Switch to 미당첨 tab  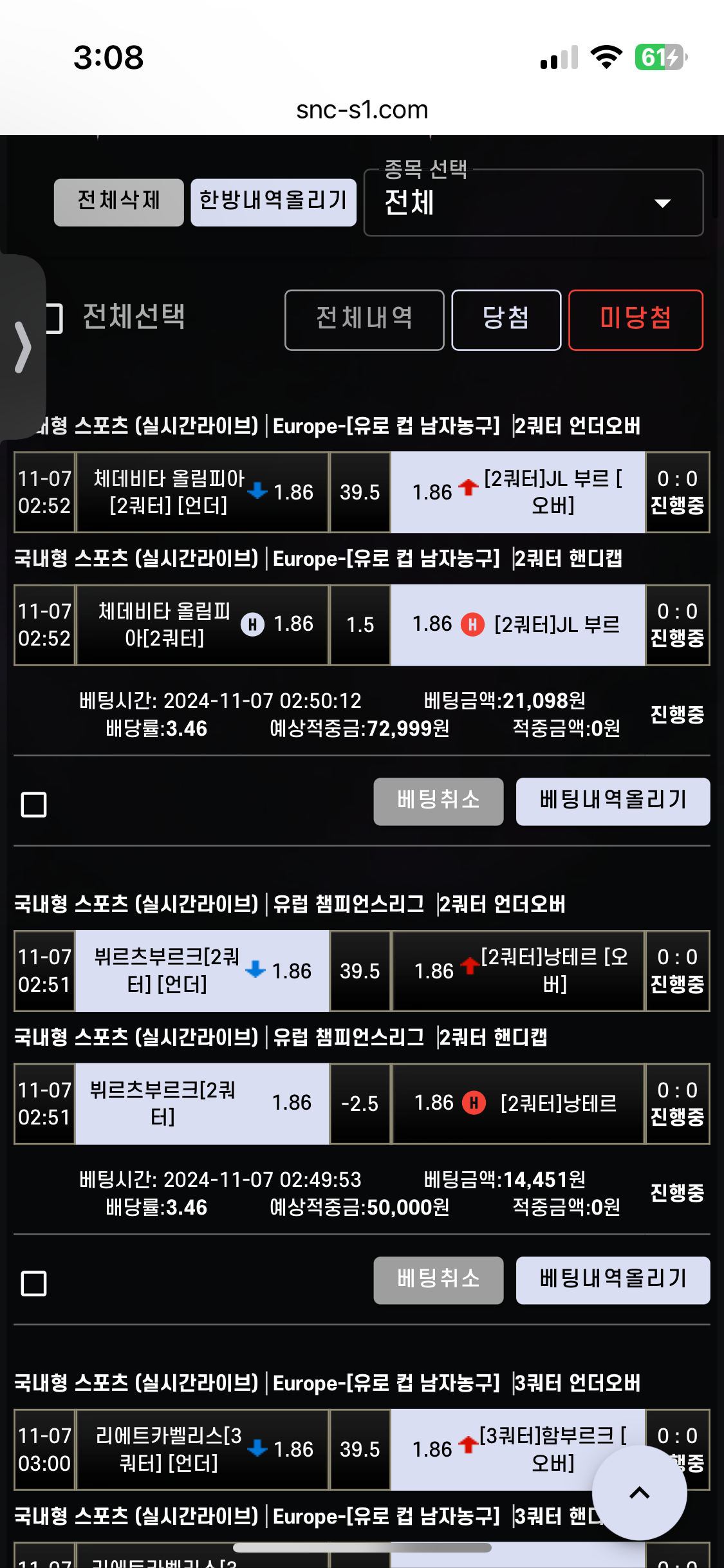(x=636, y=320)
